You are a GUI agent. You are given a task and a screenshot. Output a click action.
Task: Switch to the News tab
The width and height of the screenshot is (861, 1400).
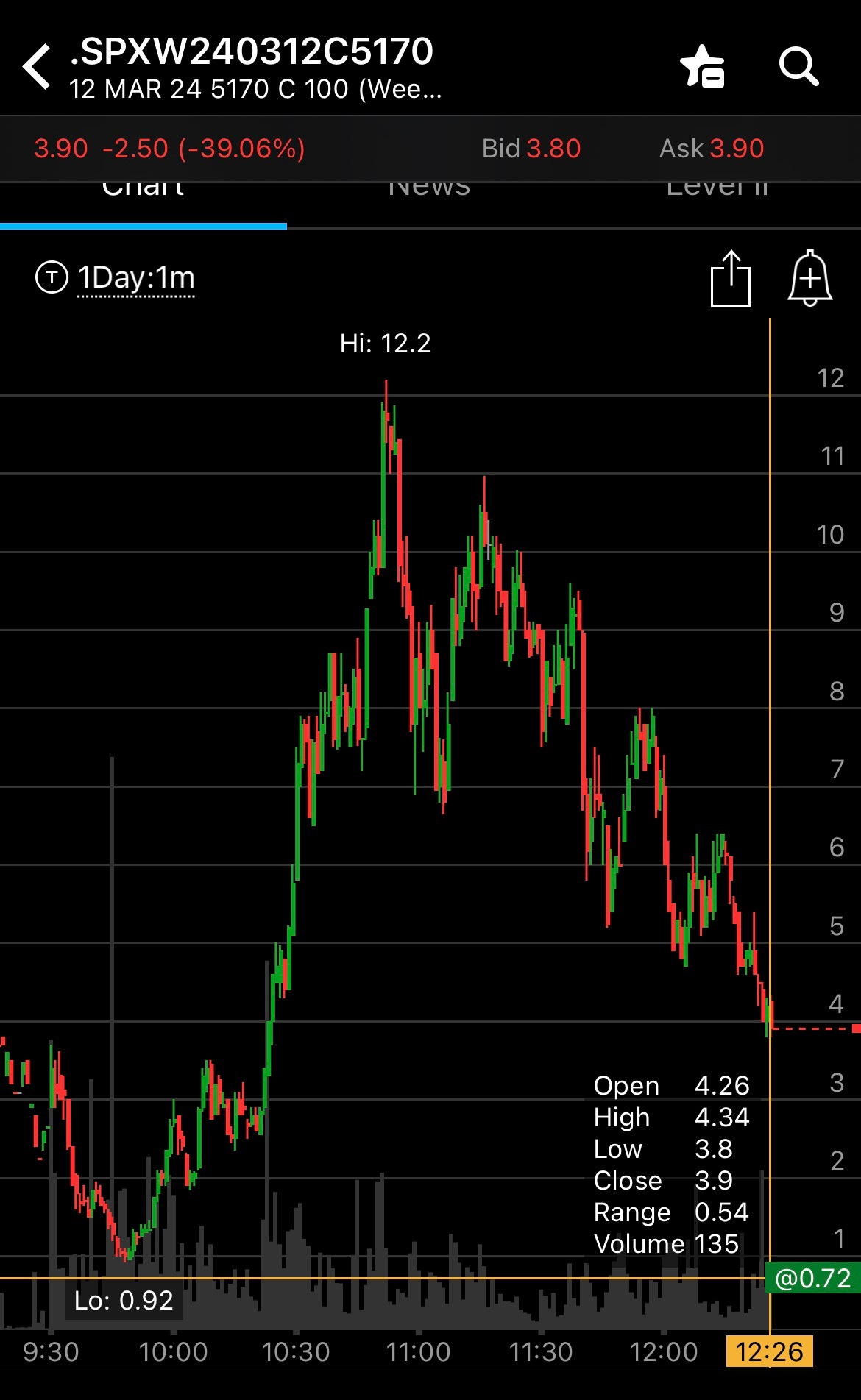tap(429, 190)
